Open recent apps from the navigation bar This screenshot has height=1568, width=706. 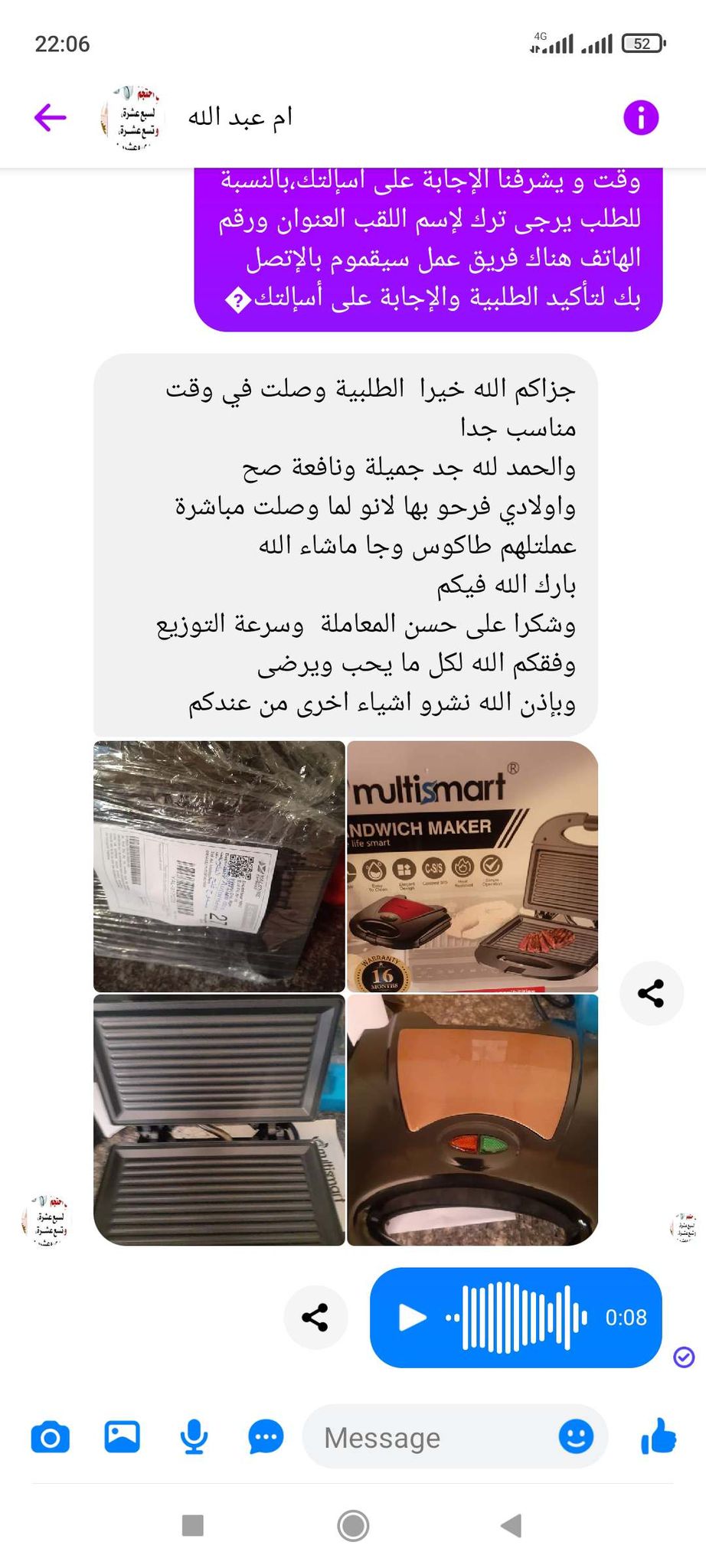click(x=193, y=1525)
